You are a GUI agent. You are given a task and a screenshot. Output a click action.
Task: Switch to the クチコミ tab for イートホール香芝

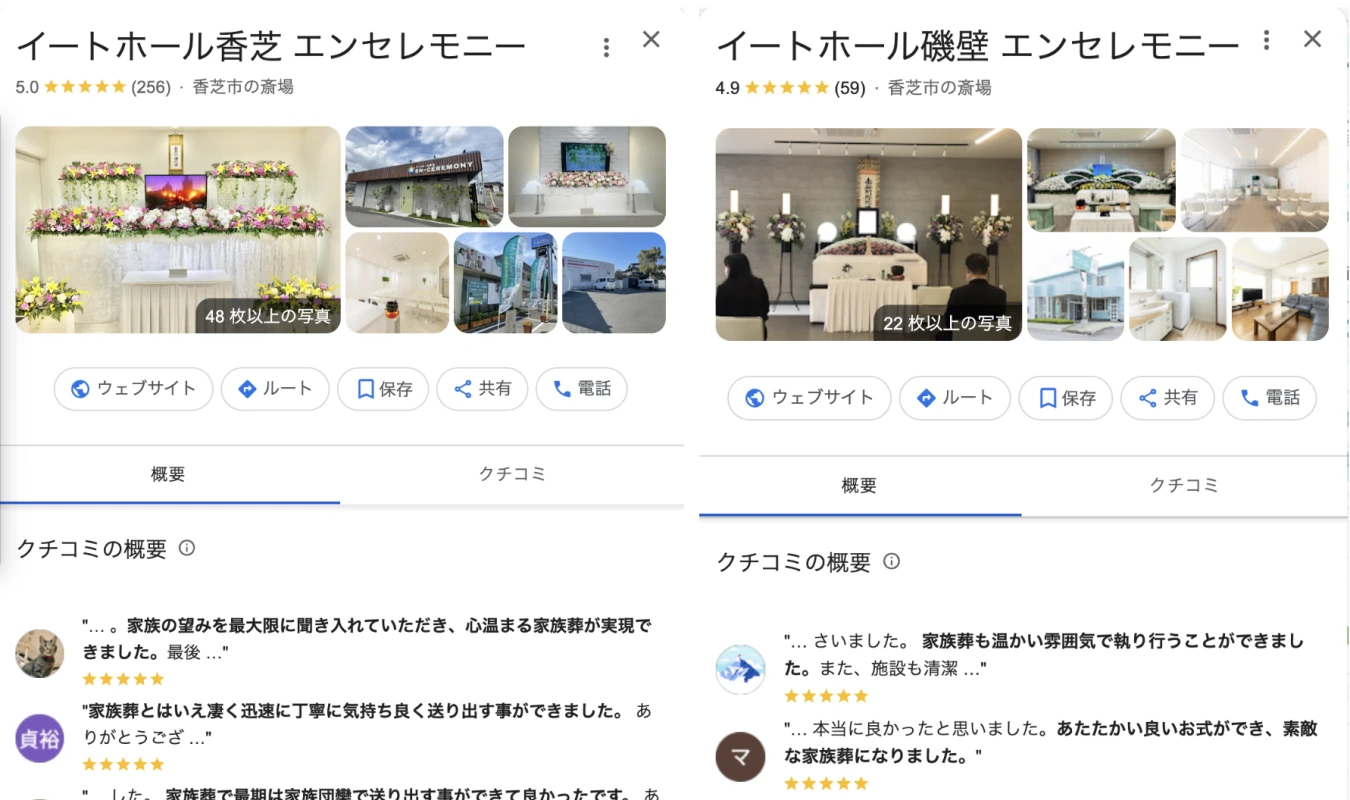coord(512,474)
